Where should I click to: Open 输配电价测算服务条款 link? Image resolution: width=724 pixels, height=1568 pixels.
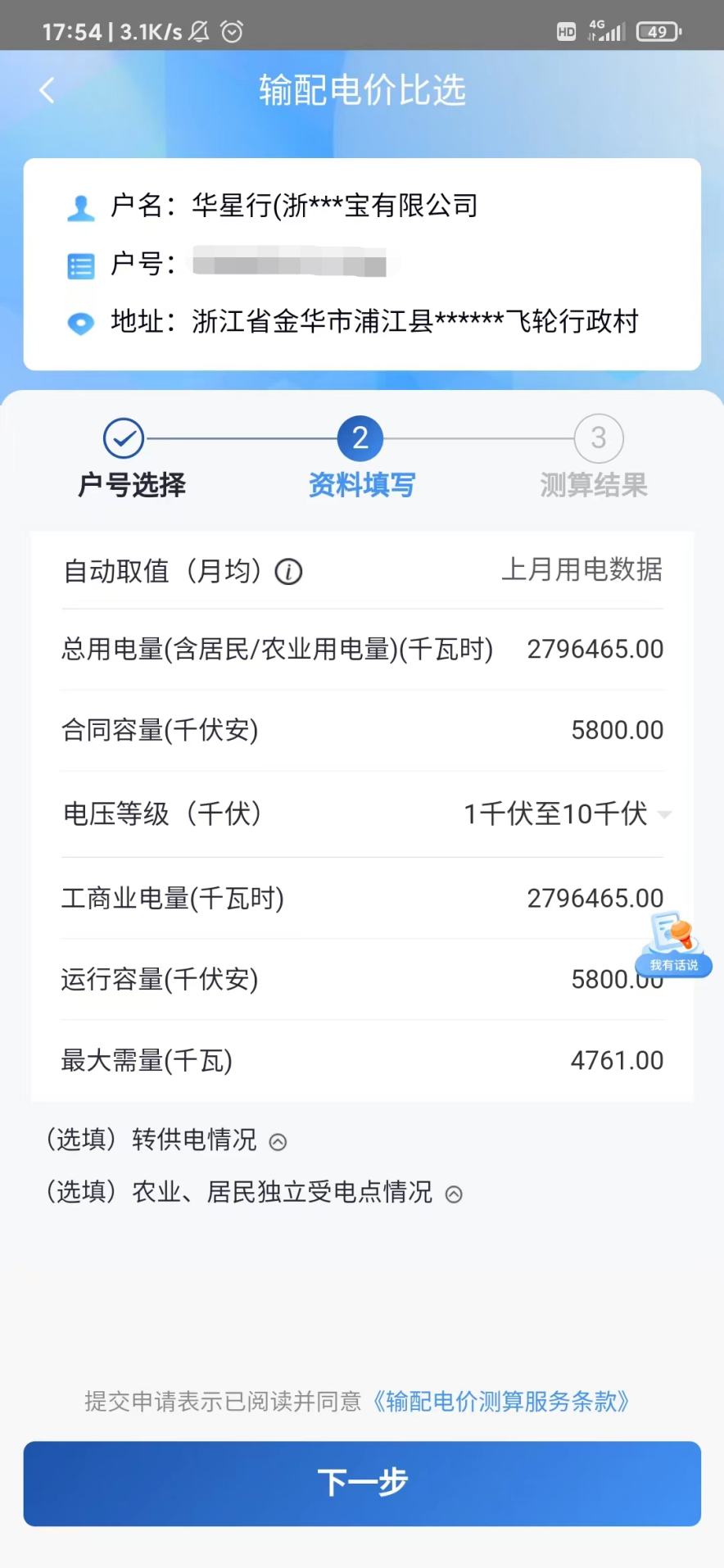500,1401
